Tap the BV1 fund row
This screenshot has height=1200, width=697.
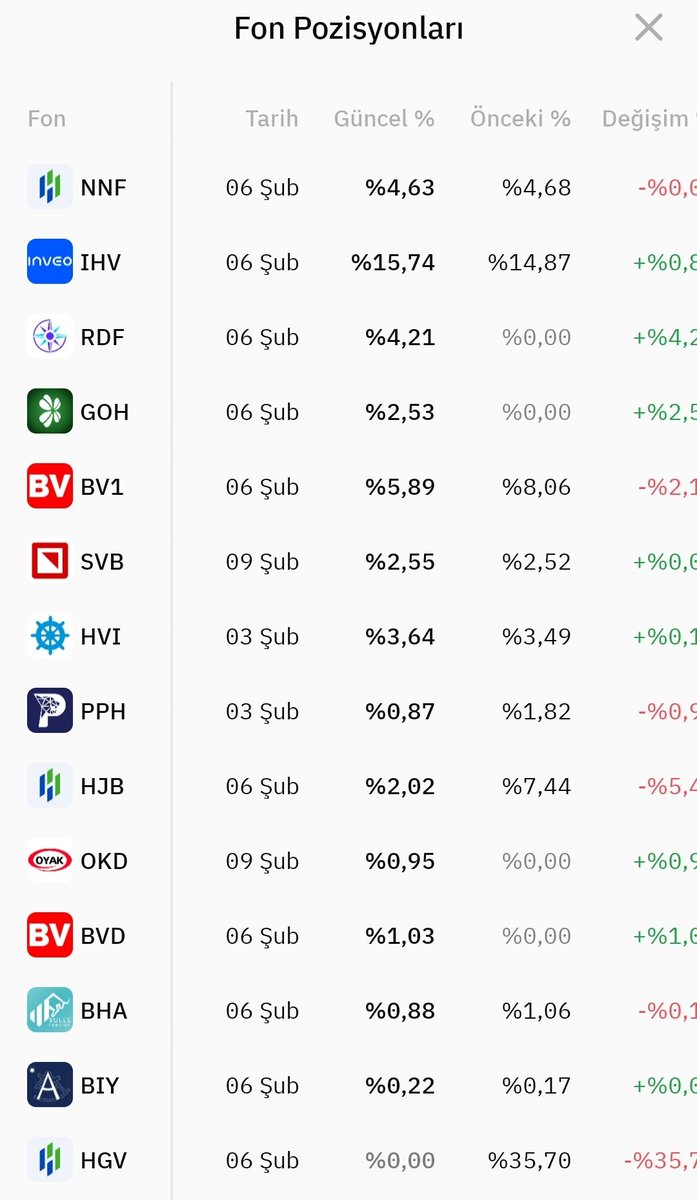point(102,487)
